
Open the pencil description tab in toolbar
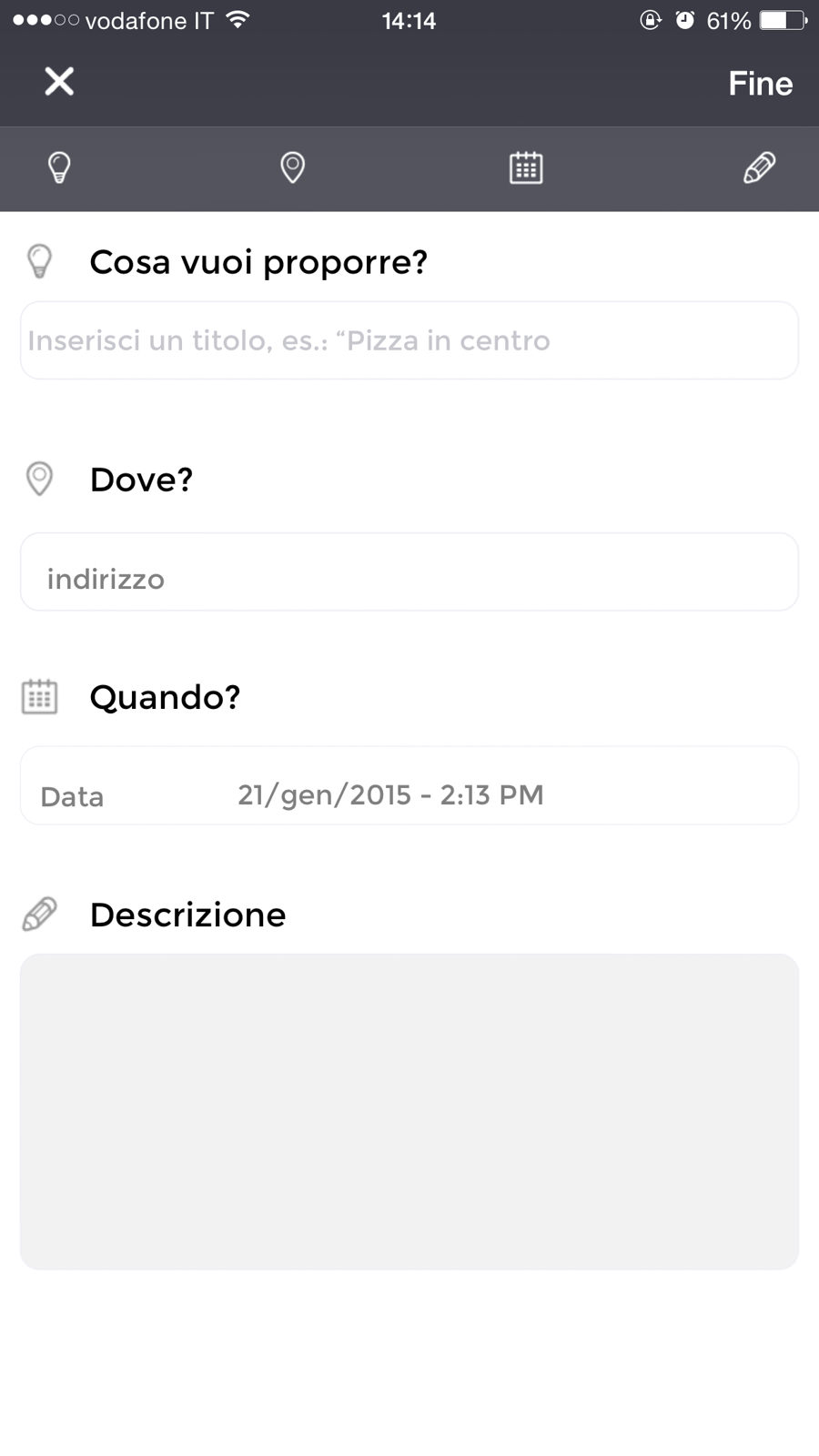(759, 167)
